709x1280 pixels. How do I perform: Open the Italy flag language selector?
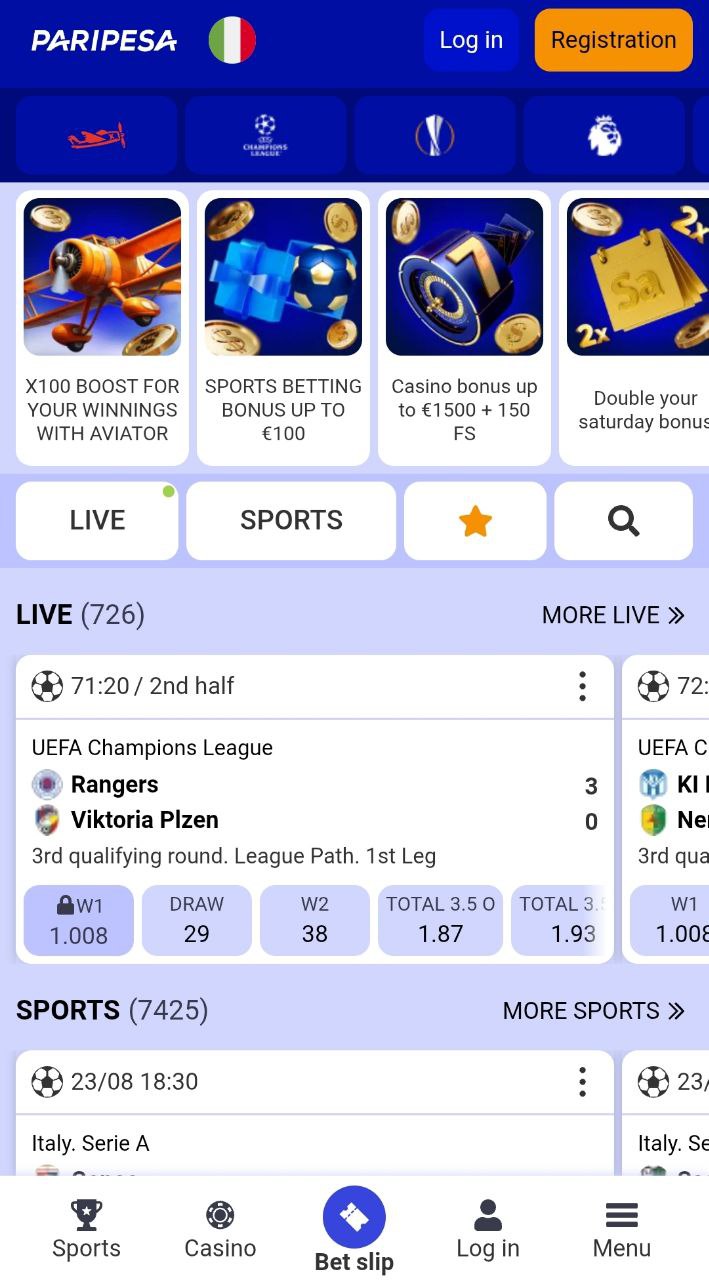pyautogui.click(x=232, y=40)
